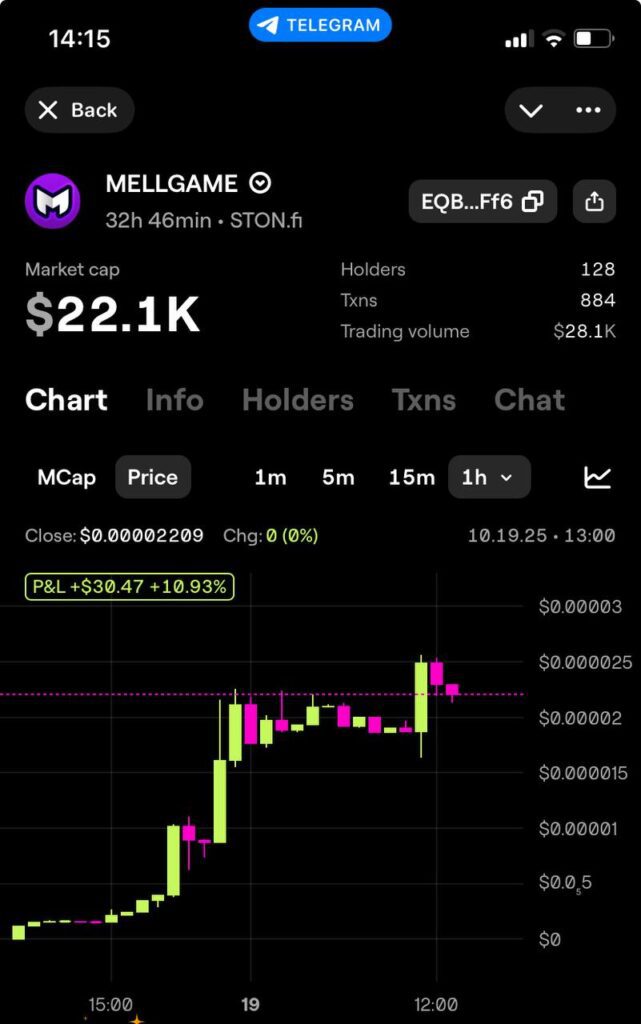Choose the 15m timeframe
The image size is (641, 1024).
click(411, 477)
